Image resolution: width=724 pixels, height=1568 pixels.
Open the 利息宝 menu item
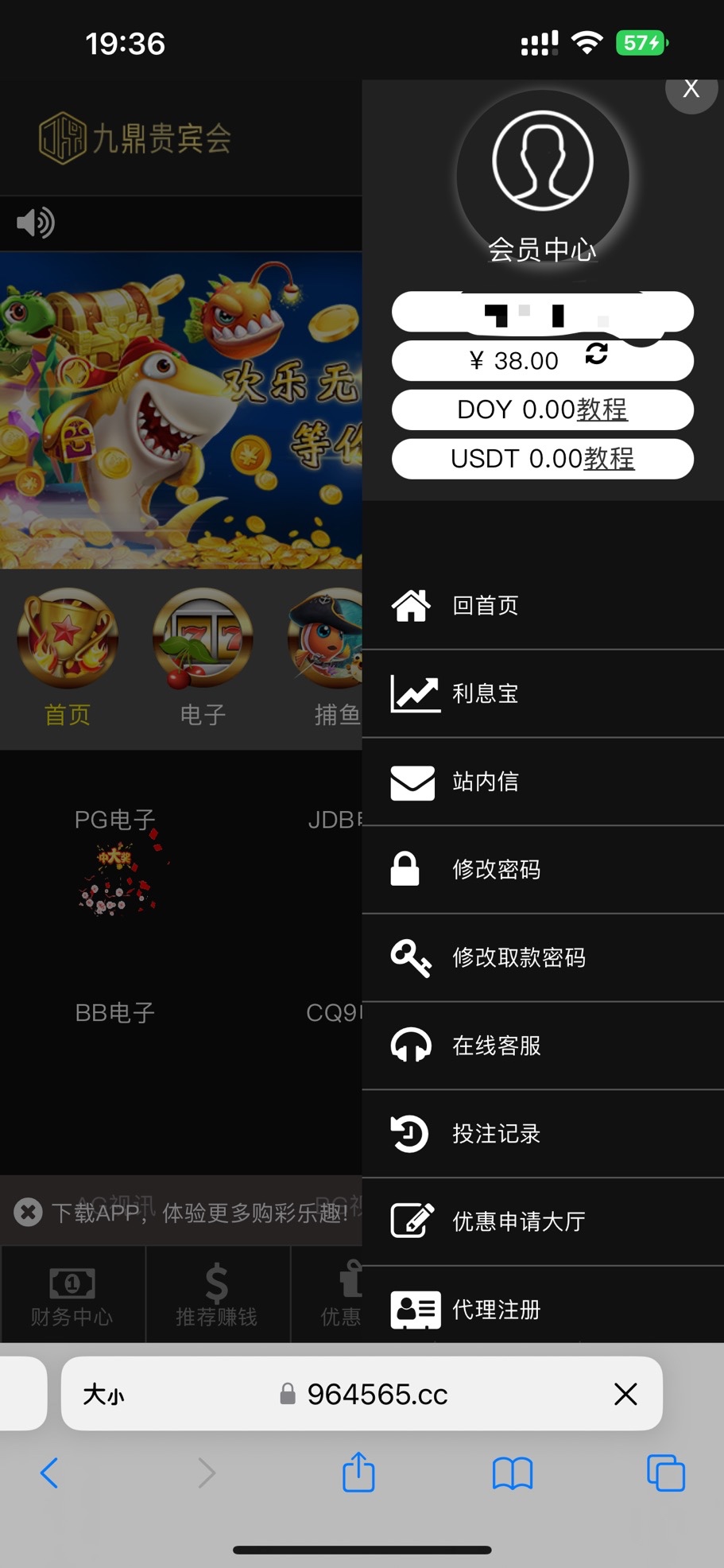(x=485, y=693)
